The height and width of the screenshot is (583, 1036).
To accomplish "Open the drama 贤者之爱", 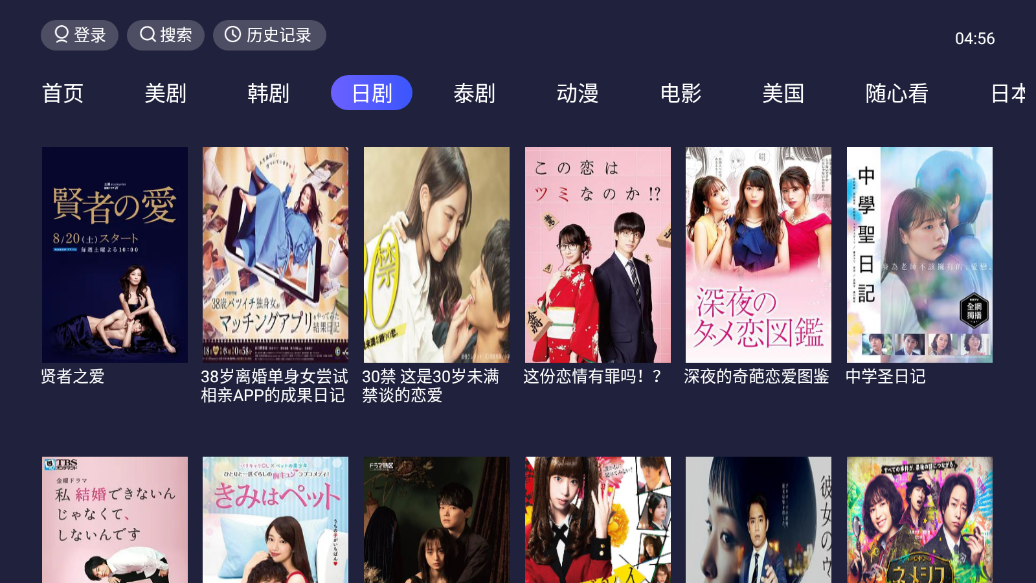I will pyautogui.click(x=114, y=255).
